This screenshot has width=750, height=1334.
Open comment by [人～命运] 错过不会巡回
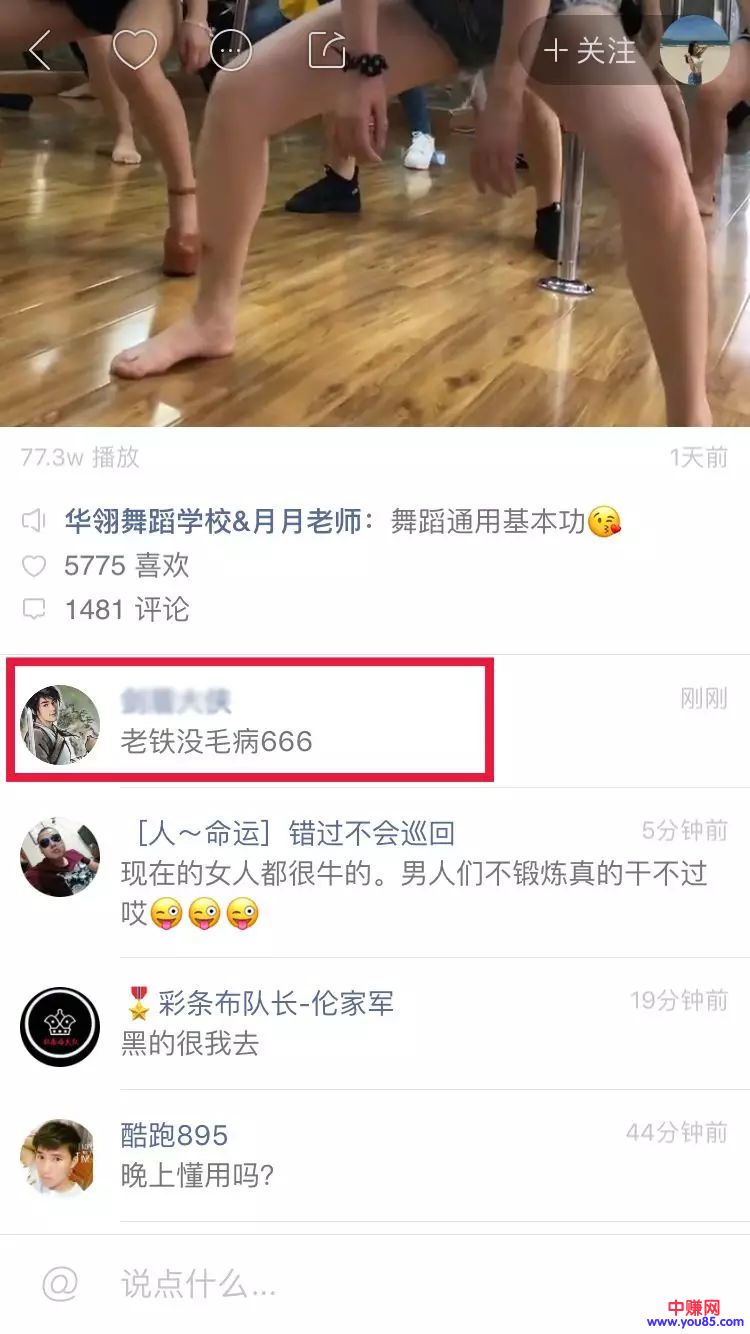pos(413,873)
